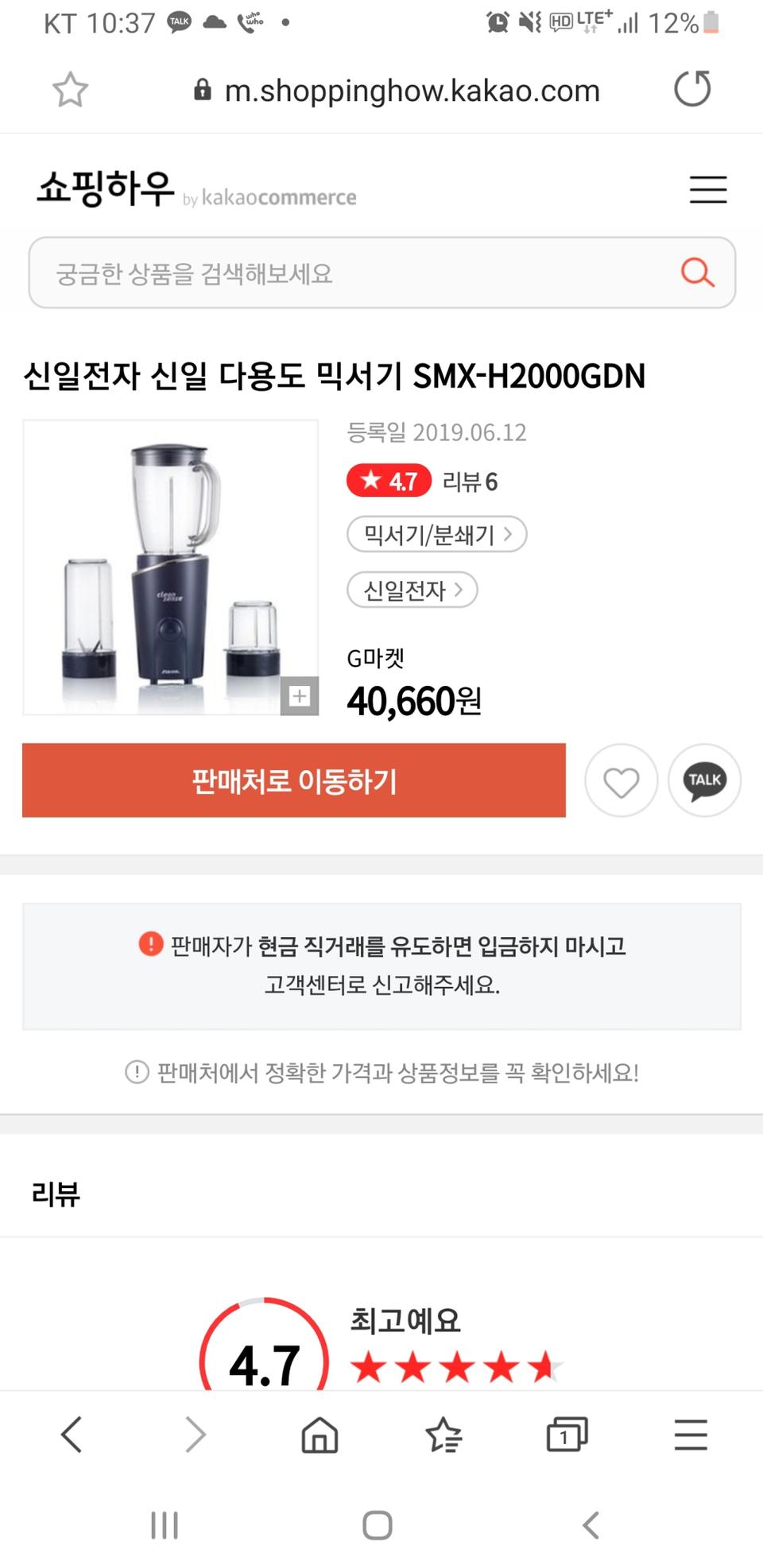Toggle the wishlist heart for this mixer

(x=621, y=780)
